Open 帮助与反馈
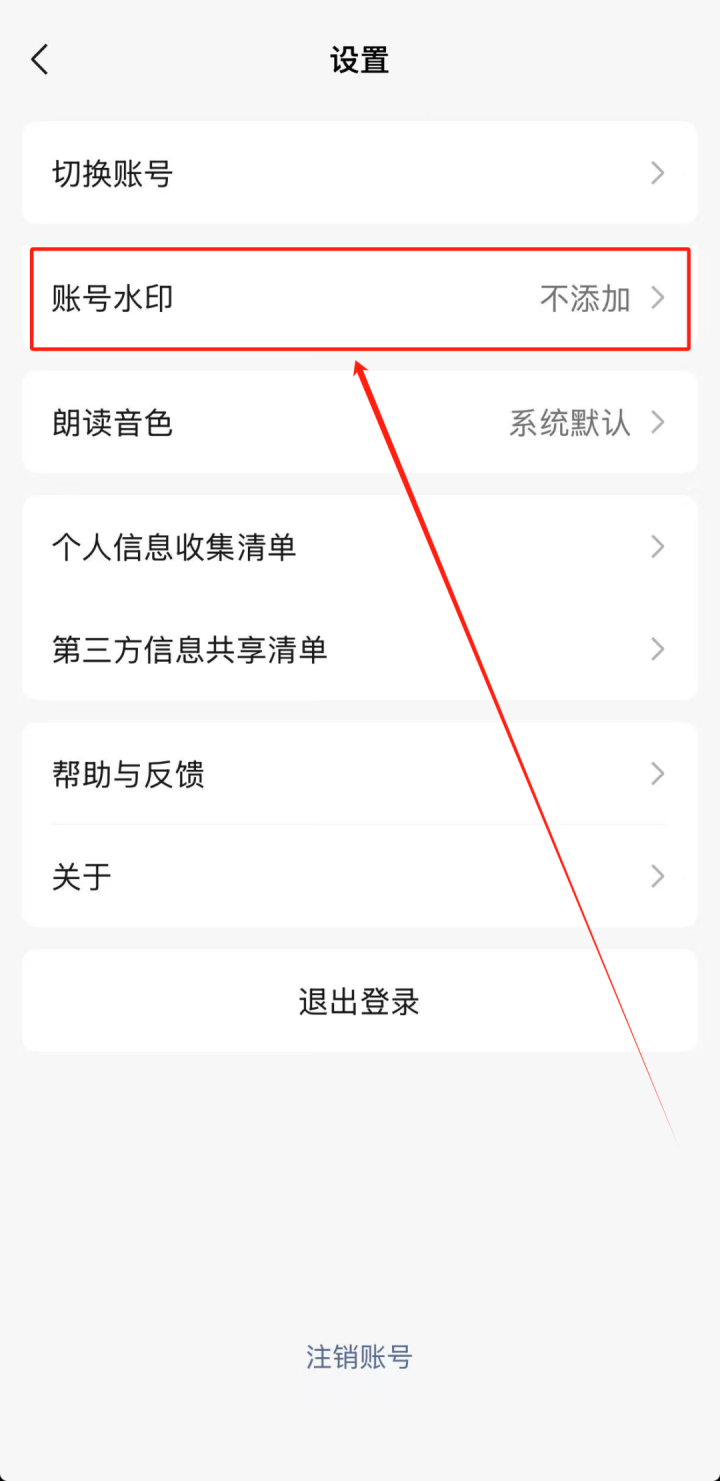Screen dimensions: 720x1481 point(360,774)
